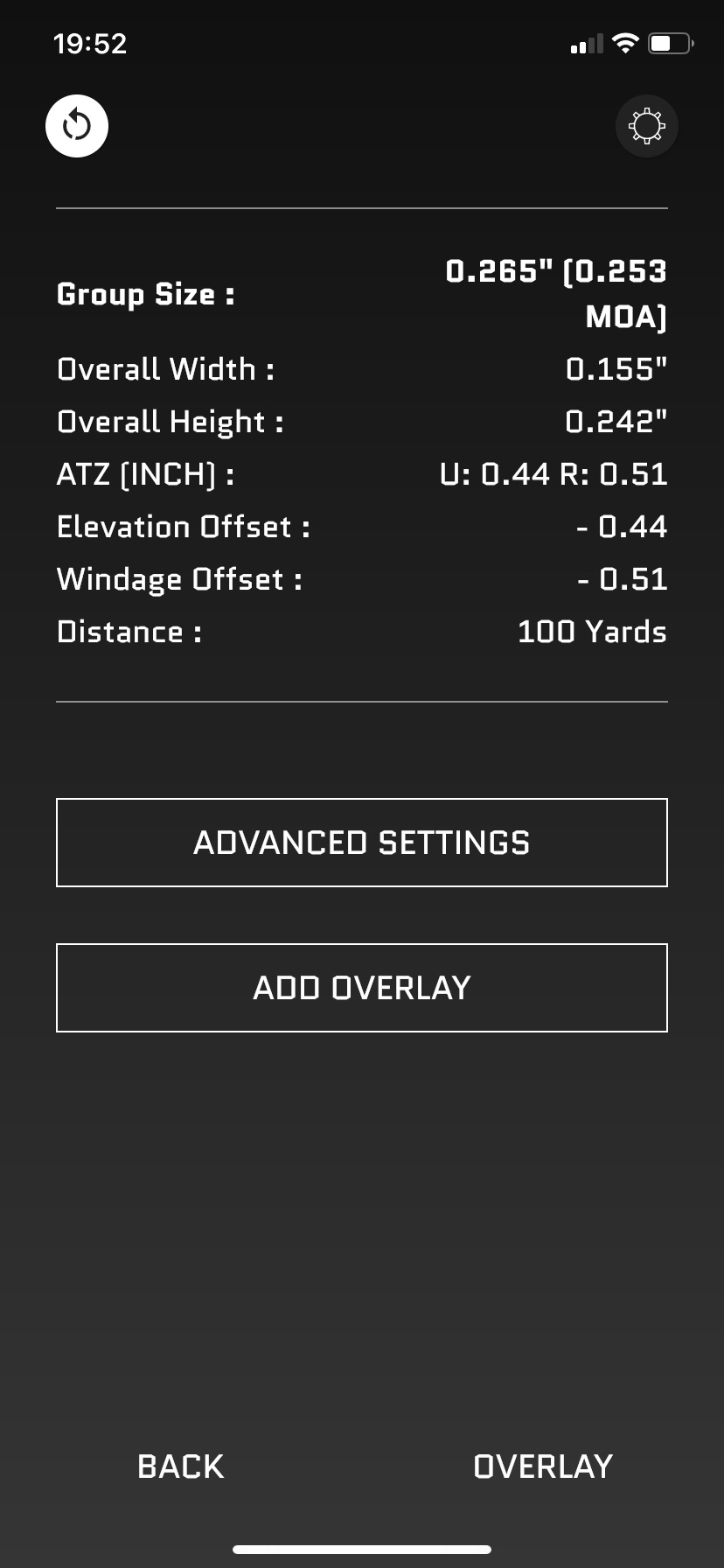Tap OVERLAY at the bottom

(543, 1466)
